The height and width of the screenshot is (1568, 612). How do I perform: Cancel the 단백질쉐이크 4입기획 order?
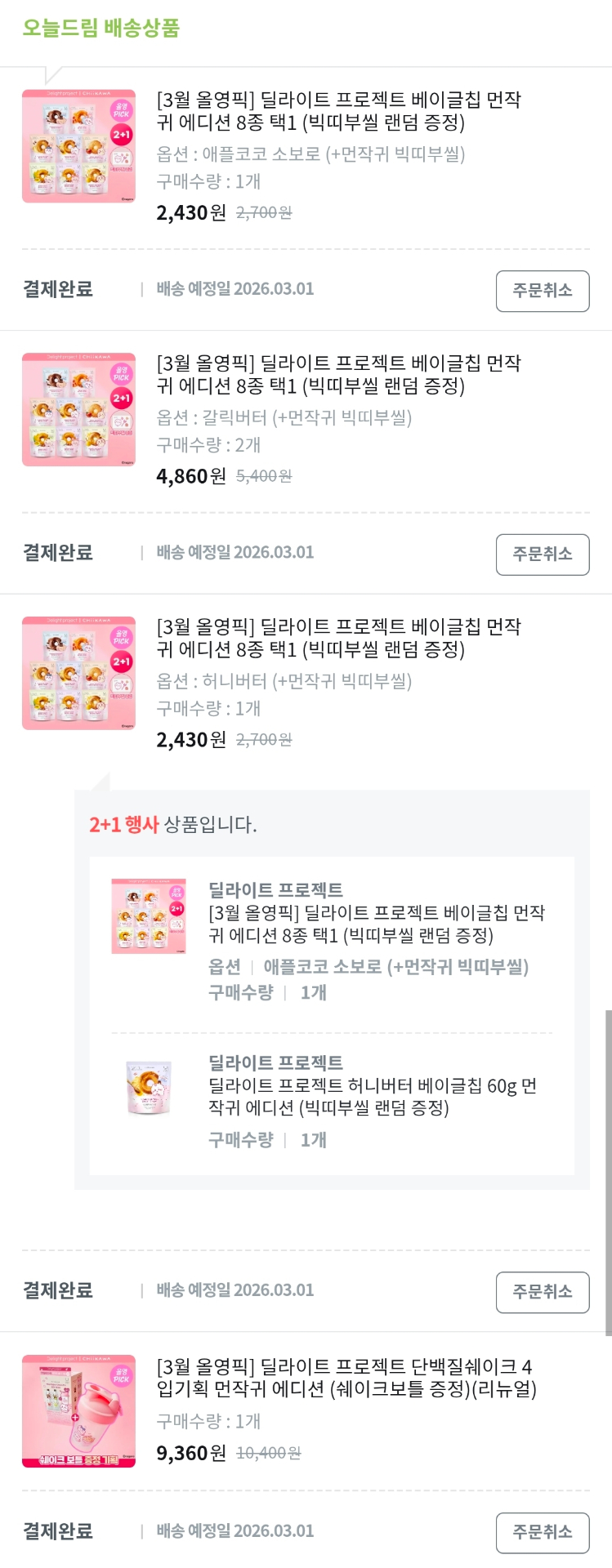[x=542, y=1532]
